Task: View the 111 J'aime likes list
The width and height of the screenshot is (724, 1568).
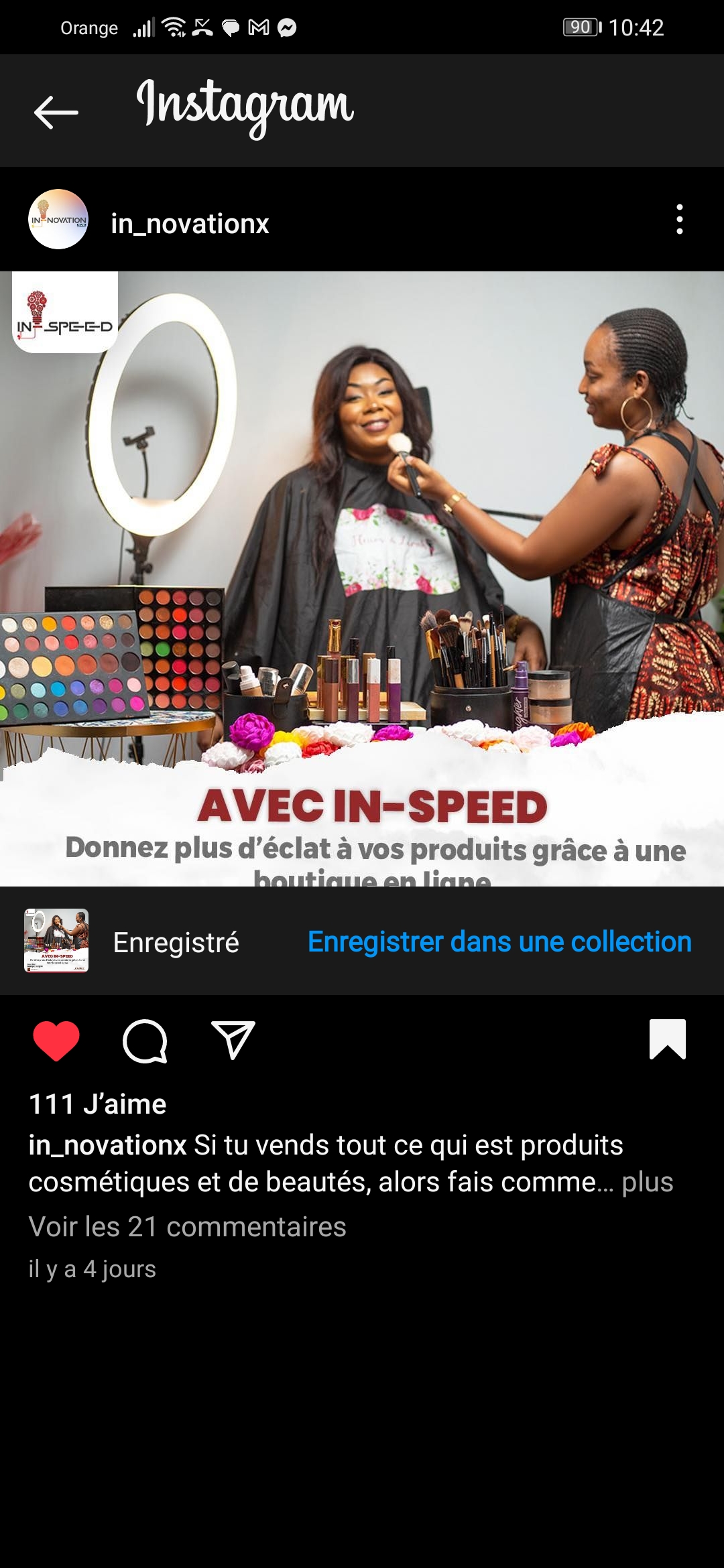Action: pyautogui.click(x=98, y=1104)
